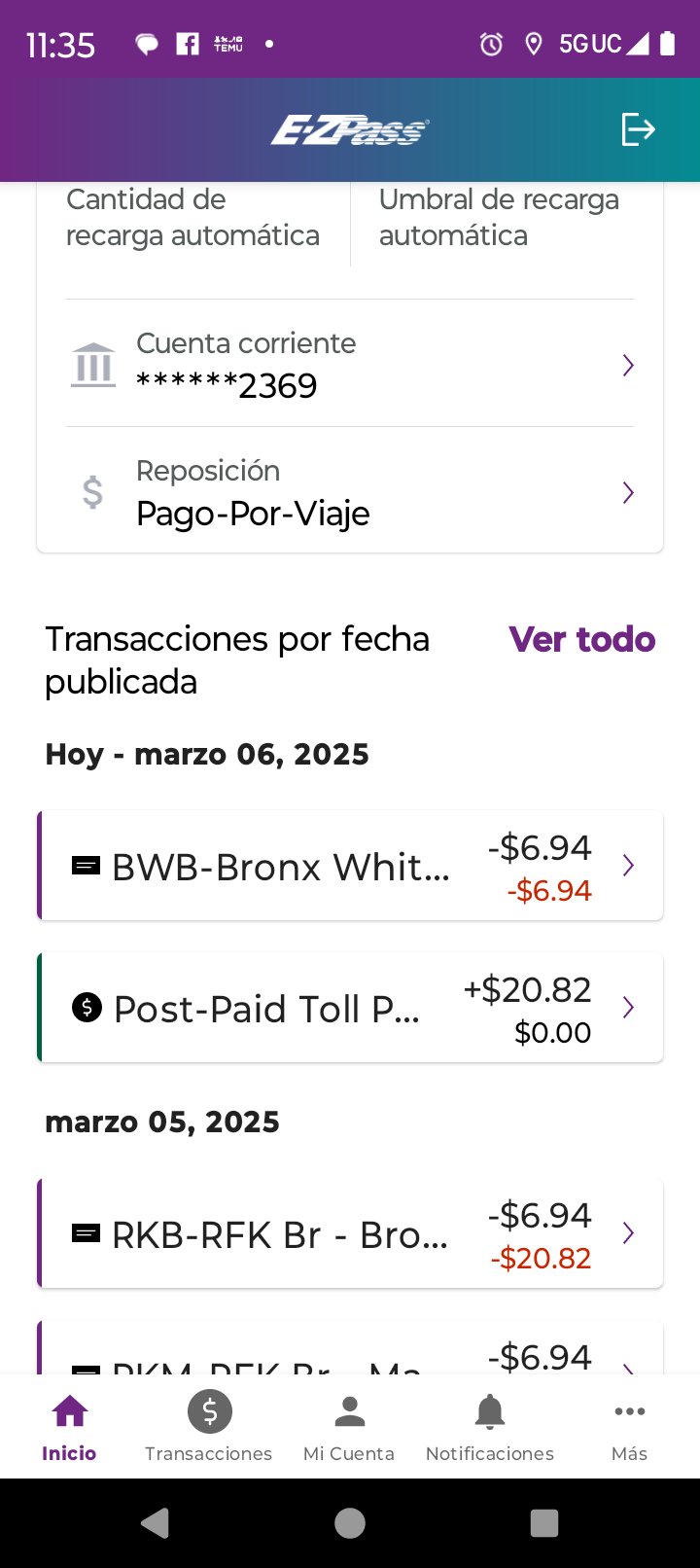The width and height of the screenshot is (700, 1568).
Task: Select the Inicio tab
Action: (x=69, y=1426)
